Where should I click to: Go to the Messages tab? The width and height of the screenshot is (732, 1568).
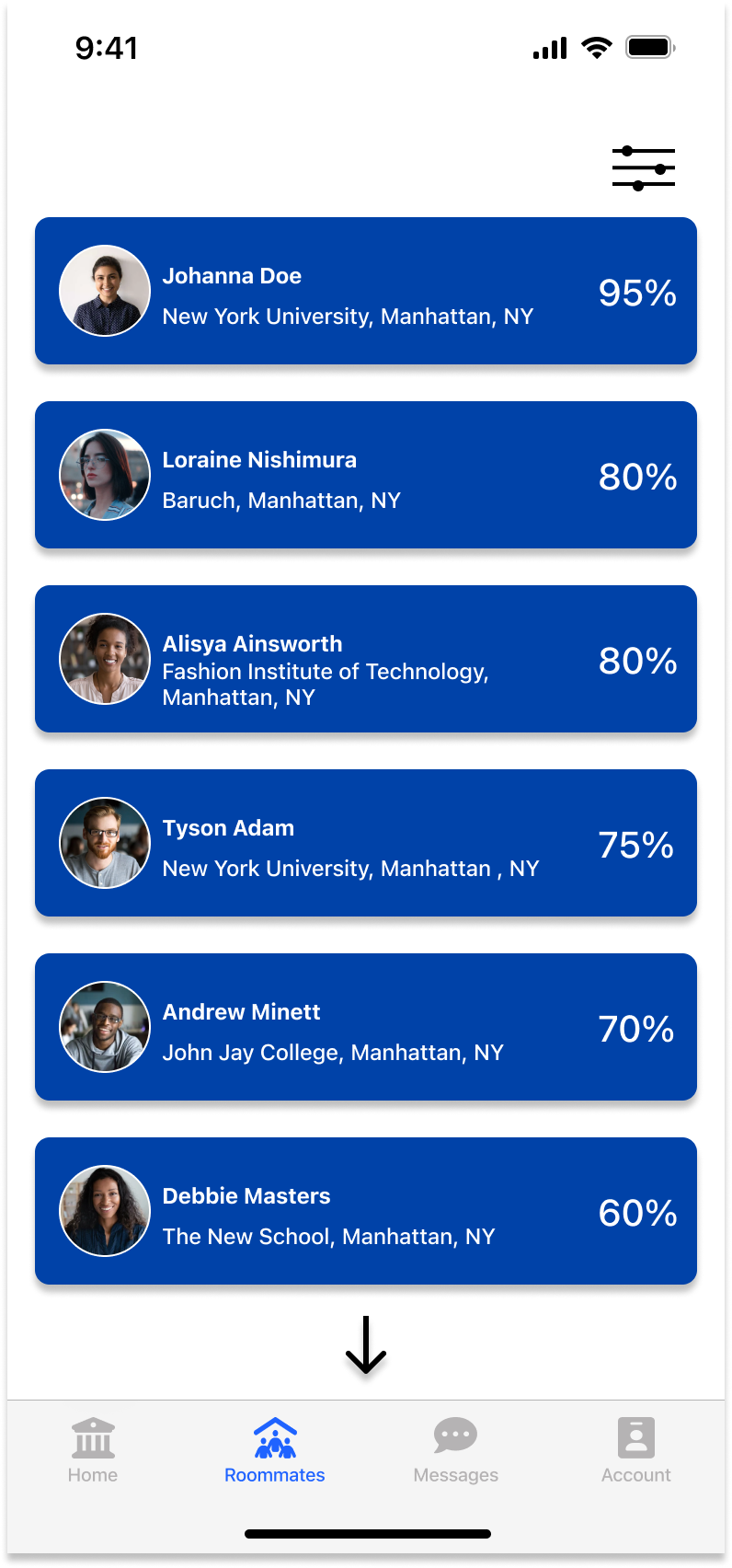(455, 1450)
